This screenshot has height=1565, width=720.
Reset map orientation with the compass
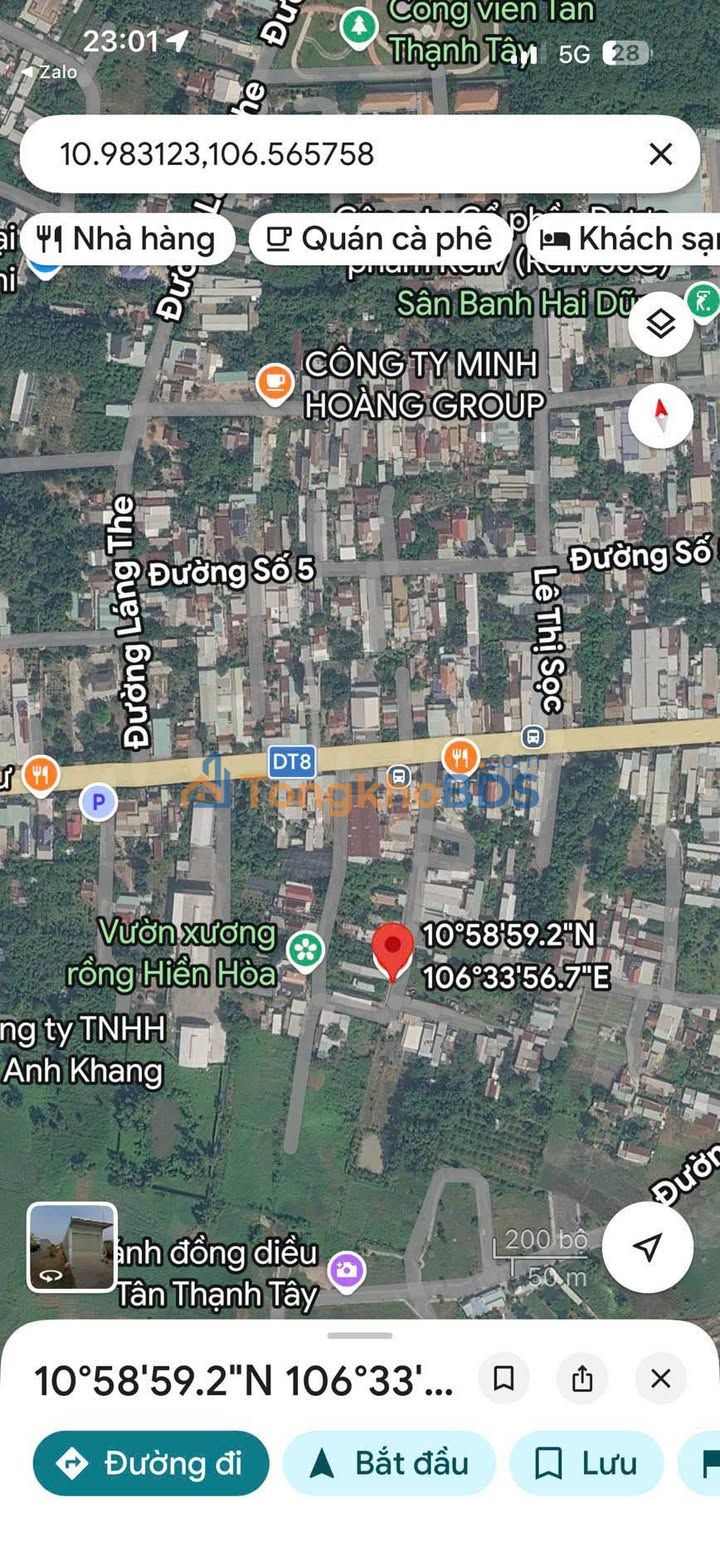661,414
